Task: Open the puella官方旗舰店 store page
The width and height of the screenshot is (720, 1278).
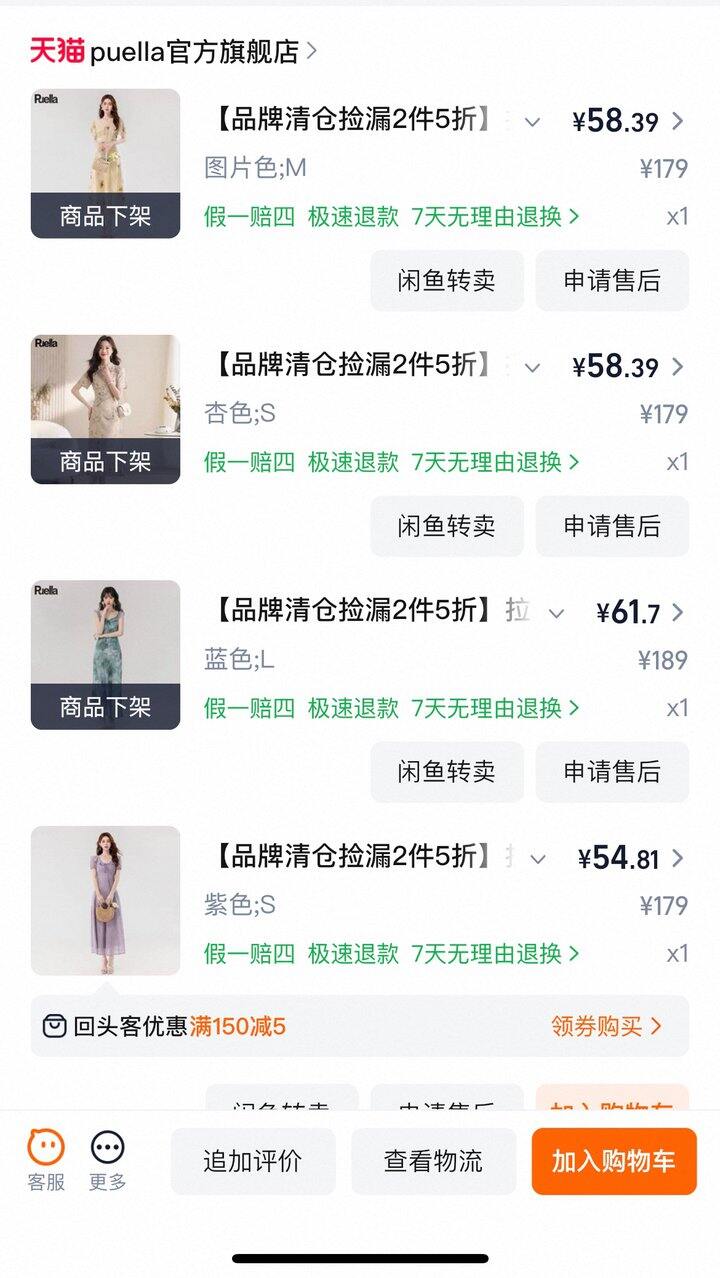Action: (x=195, y=52)
